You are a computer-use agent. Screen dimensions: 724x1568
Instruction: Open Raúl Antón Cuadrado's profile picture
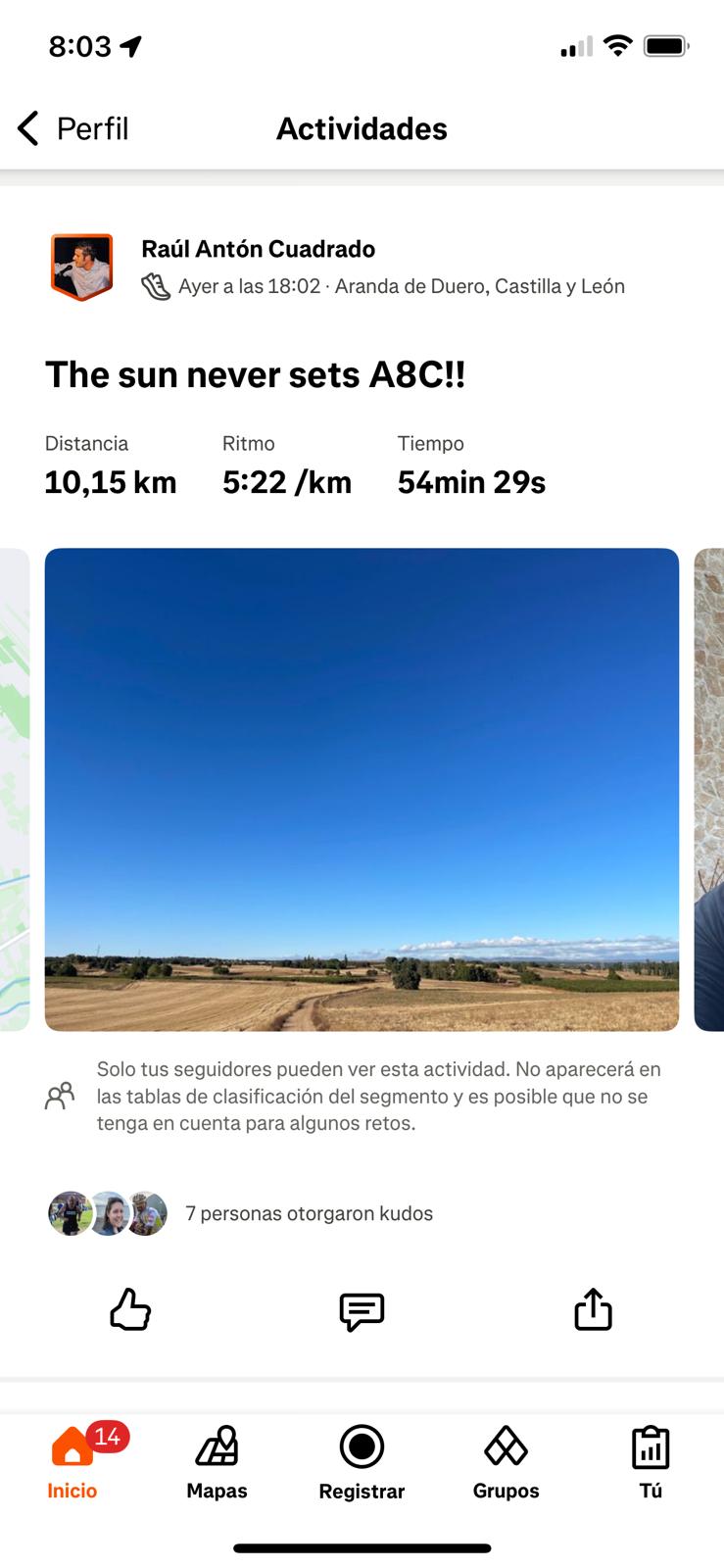click(x=81, y=266)
